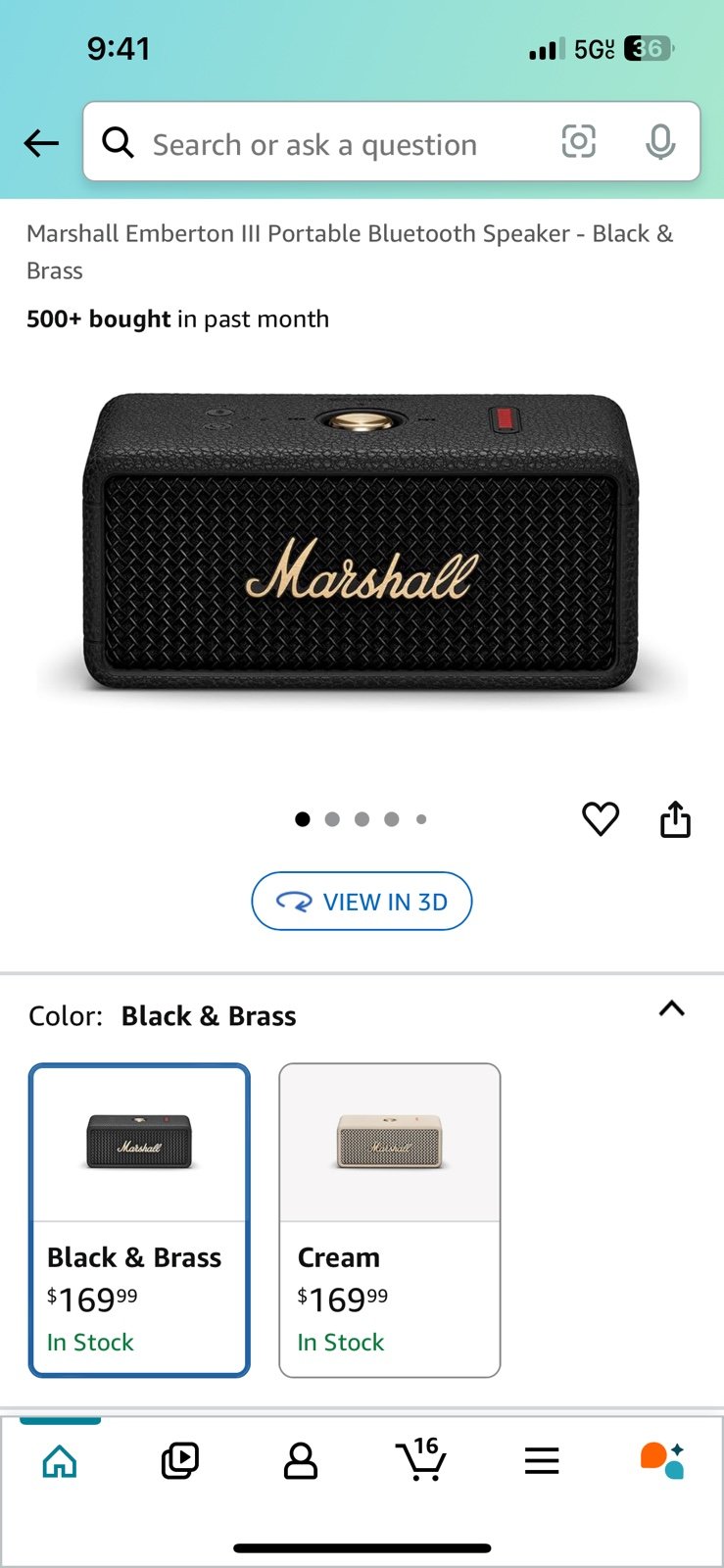Select the Black & Brass color option
Image resolution: width=724 pixels, height=1568 pixels.
(139, 1220)
